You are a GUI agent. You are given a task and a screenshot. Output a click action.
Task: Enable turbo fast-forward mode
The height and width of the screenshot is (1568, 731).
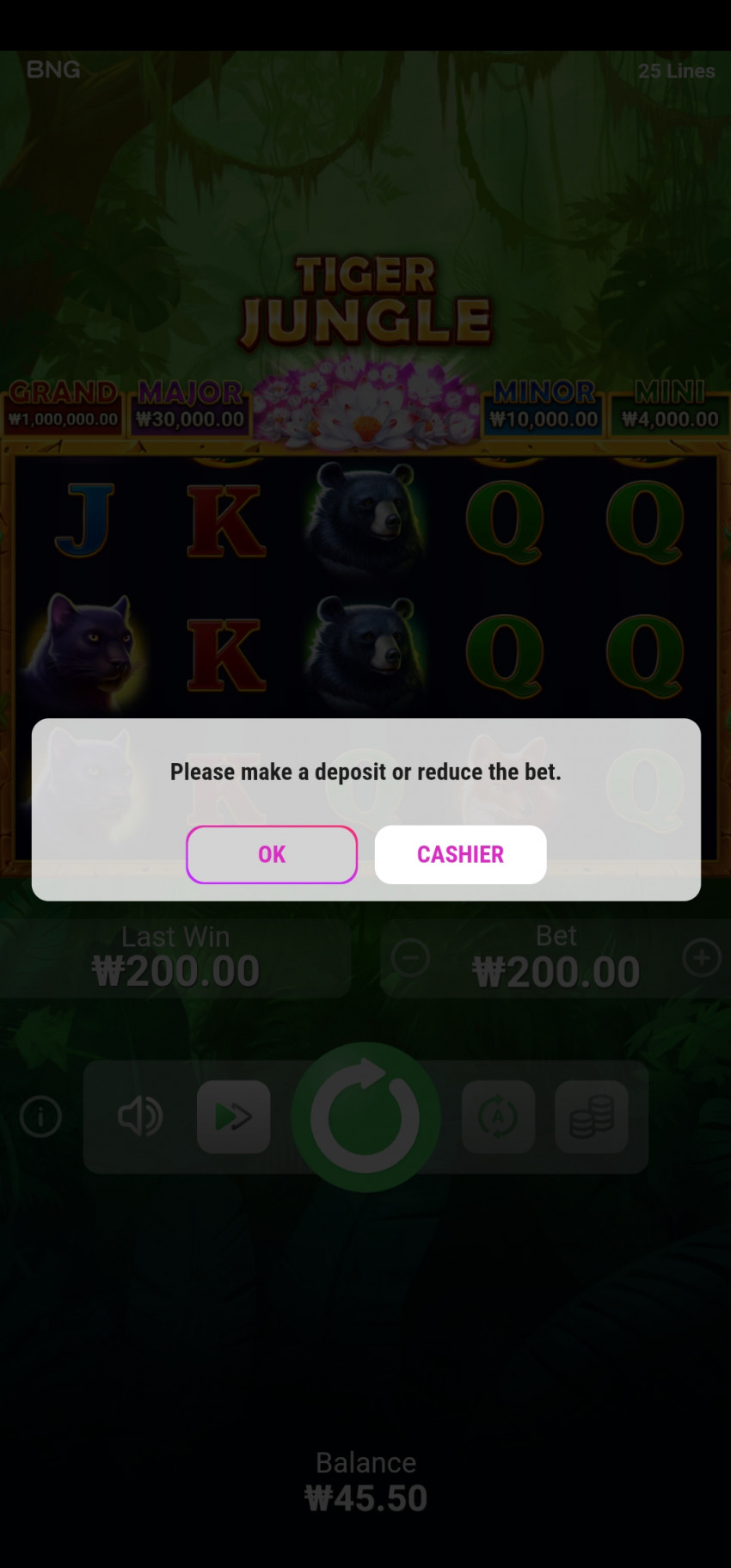point(233,1116)
